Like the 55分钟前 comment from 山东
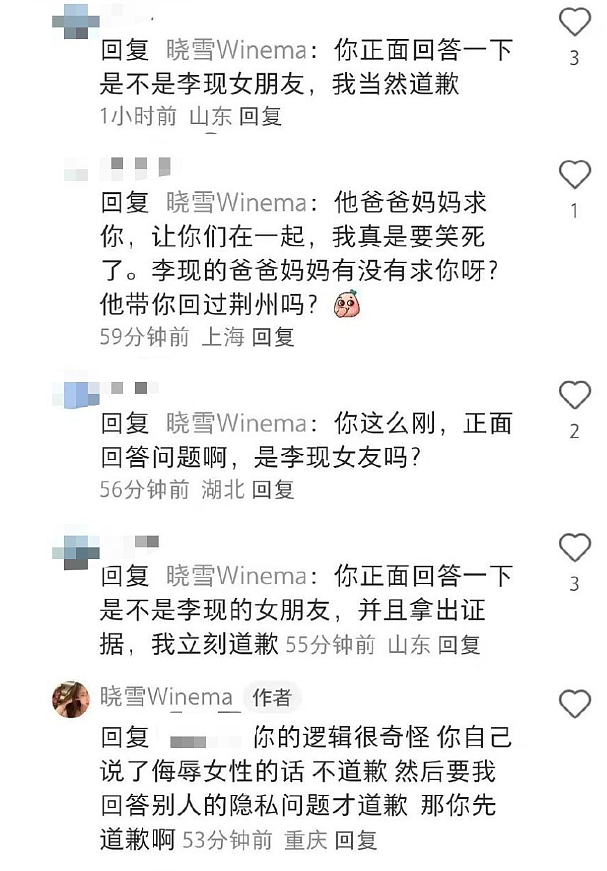 click(x=574, y=547)
